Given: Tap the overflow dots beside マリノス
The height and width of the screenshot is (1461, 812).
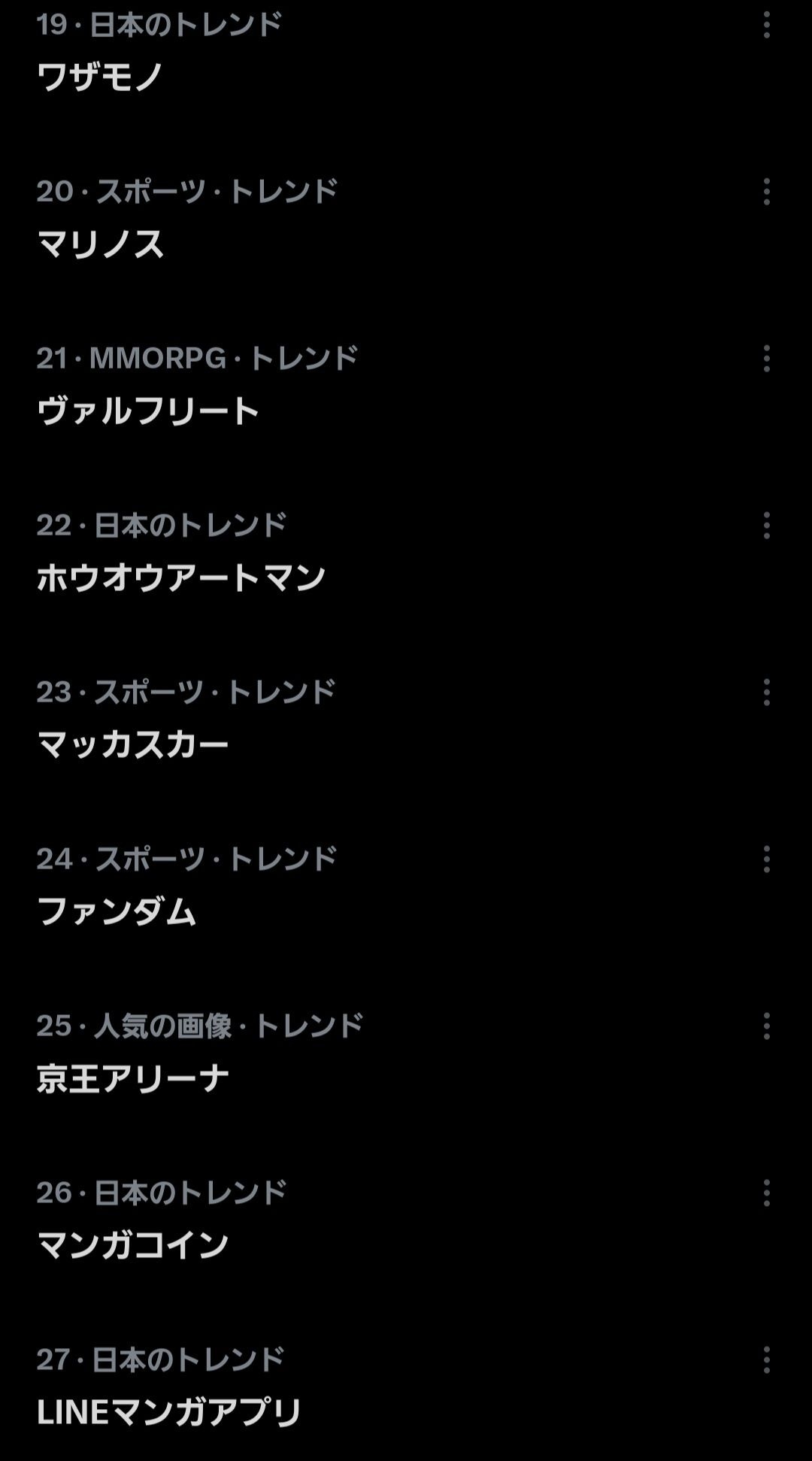Looking at the screenshot, I should pos(766,192).
